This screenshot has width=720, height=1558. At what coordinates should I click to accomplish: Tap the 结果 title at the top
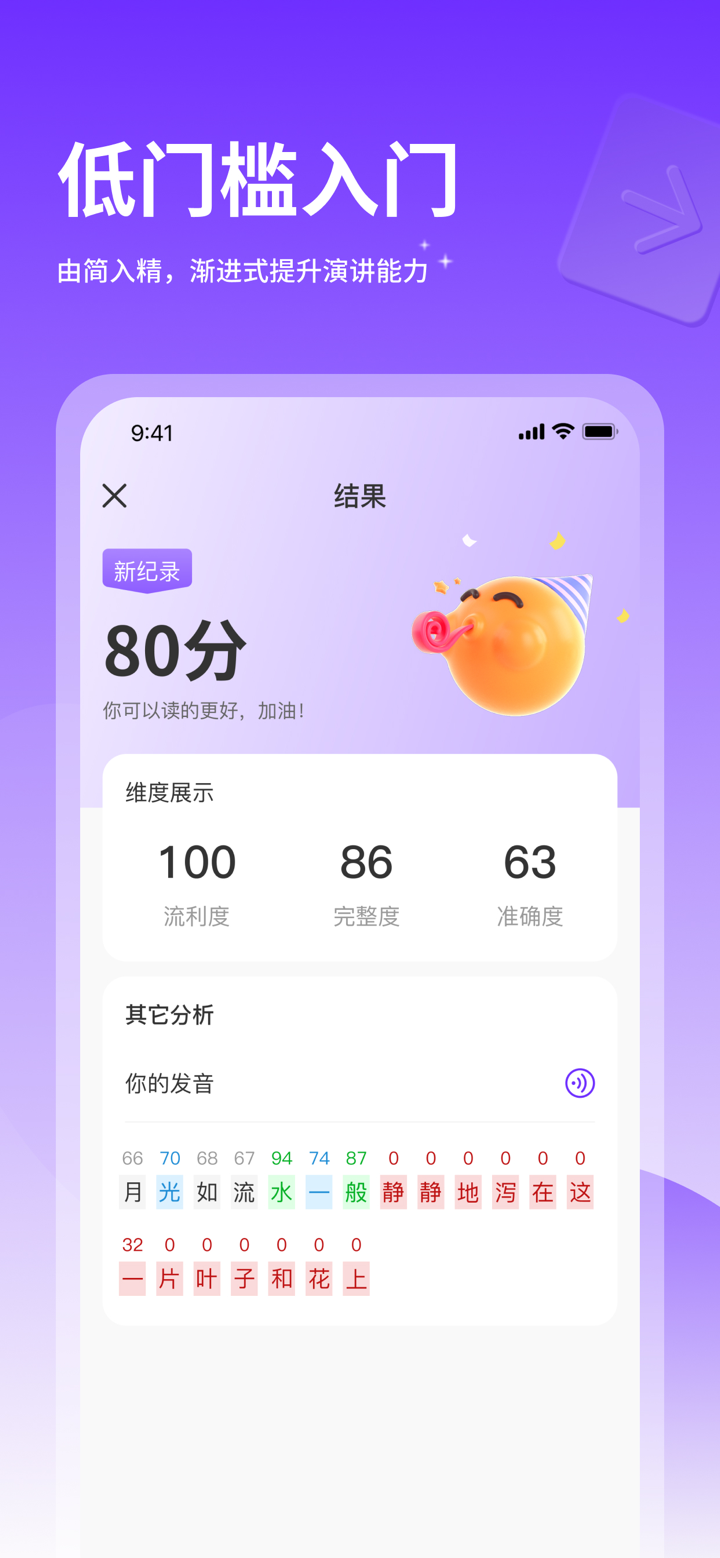(359, 497)
